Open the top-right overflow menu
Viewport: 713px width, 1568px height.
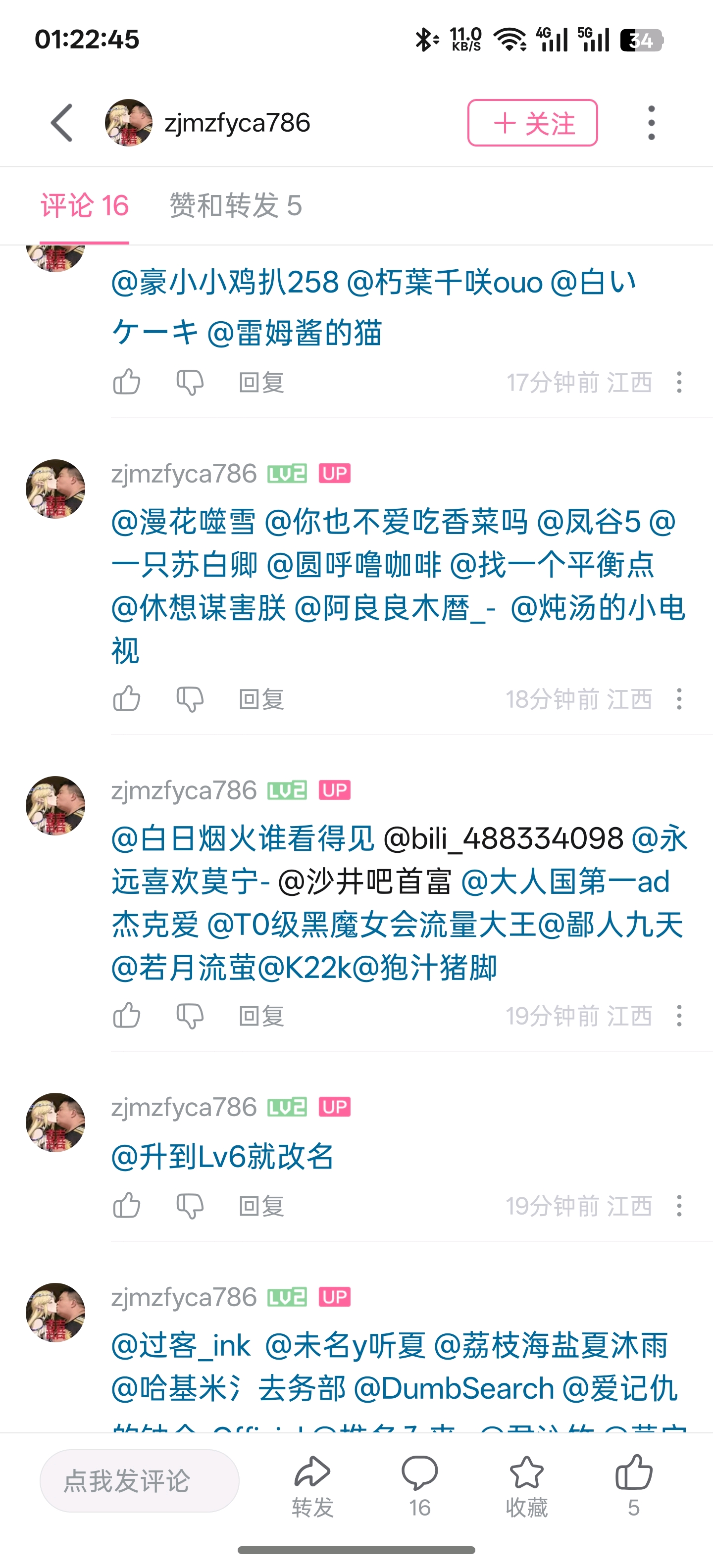click(x=651, y=123)
